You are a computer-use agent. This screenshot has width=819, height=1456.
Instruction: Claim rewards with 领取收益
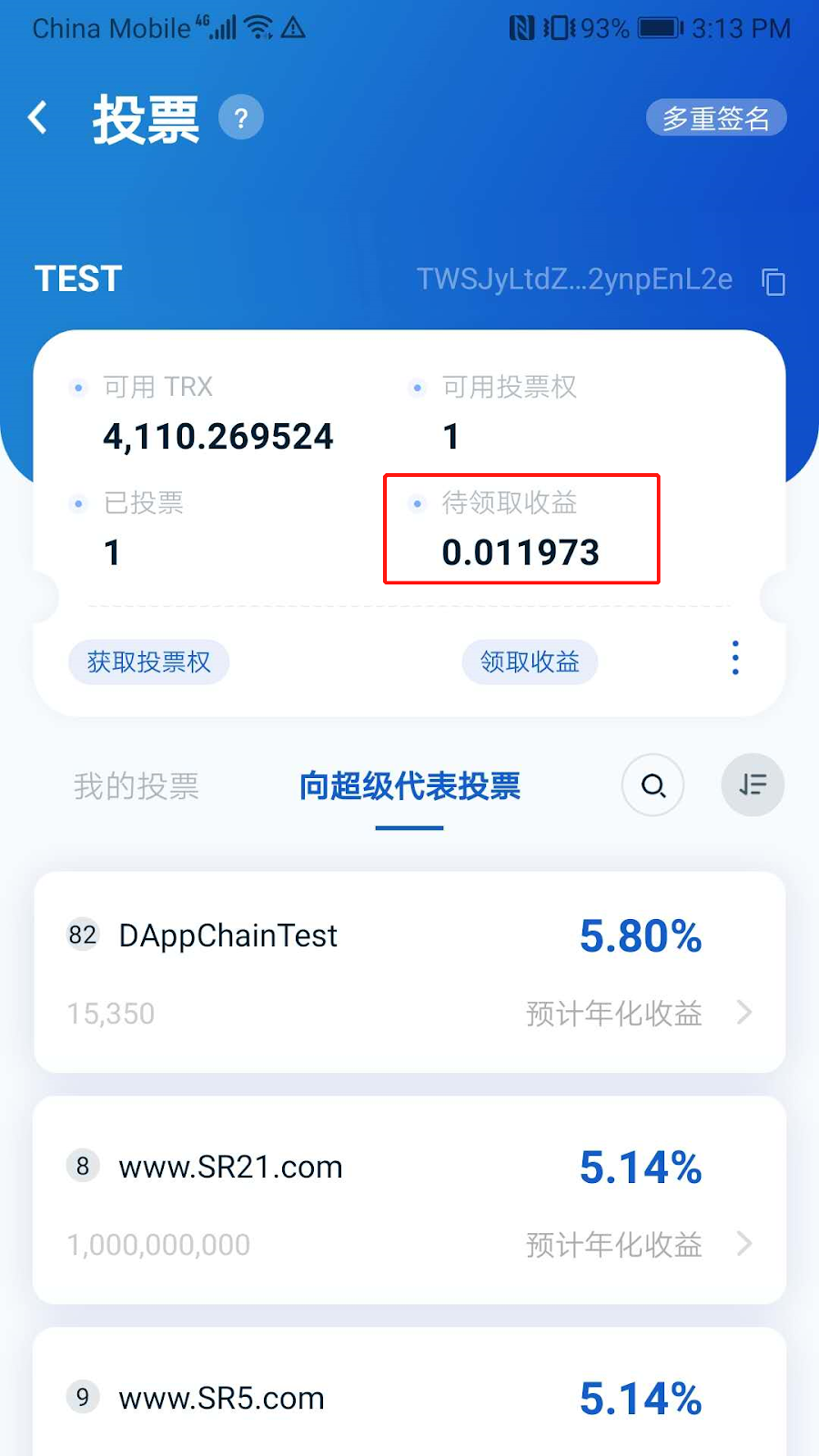pos(530,662)
